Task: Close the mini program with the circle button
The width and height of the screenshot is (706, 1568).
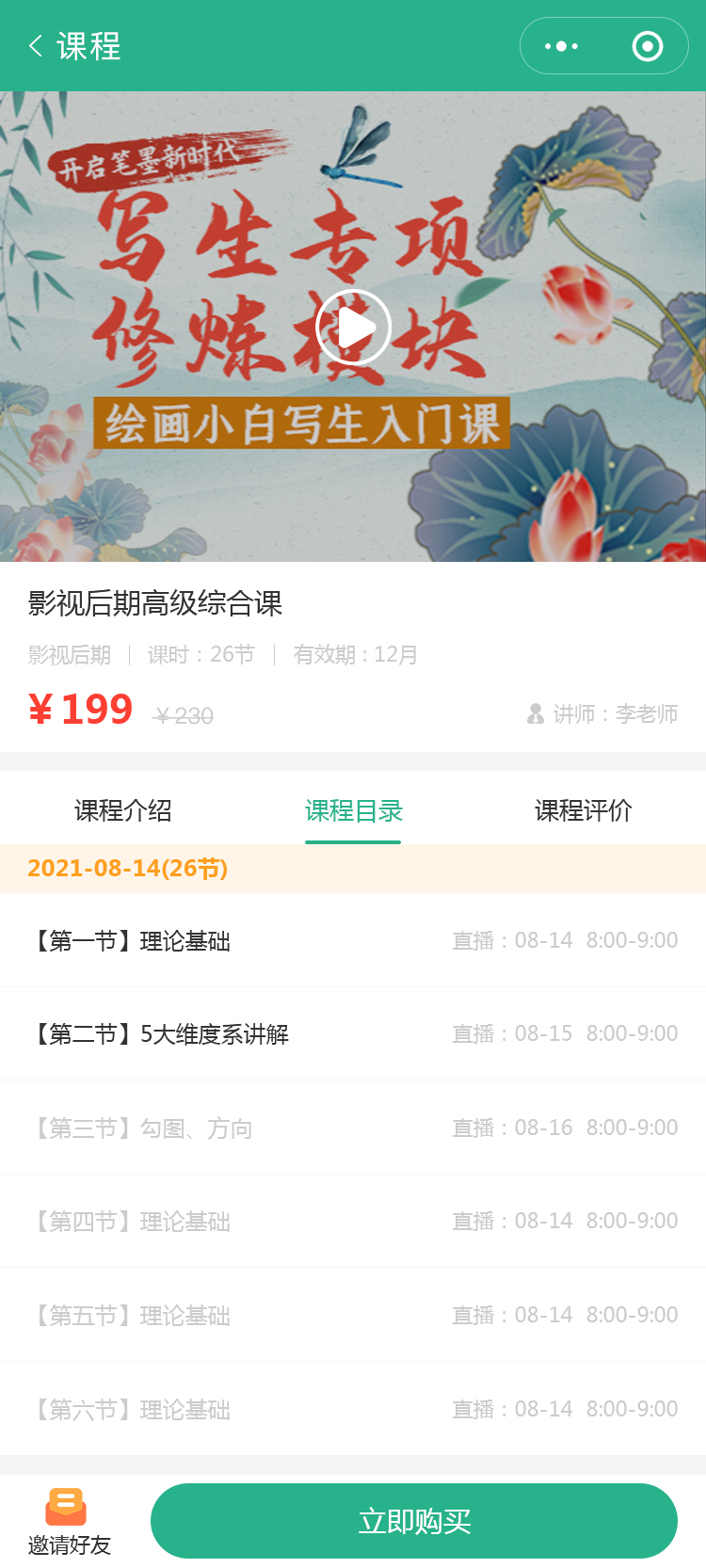Action: tap(647, 46)
